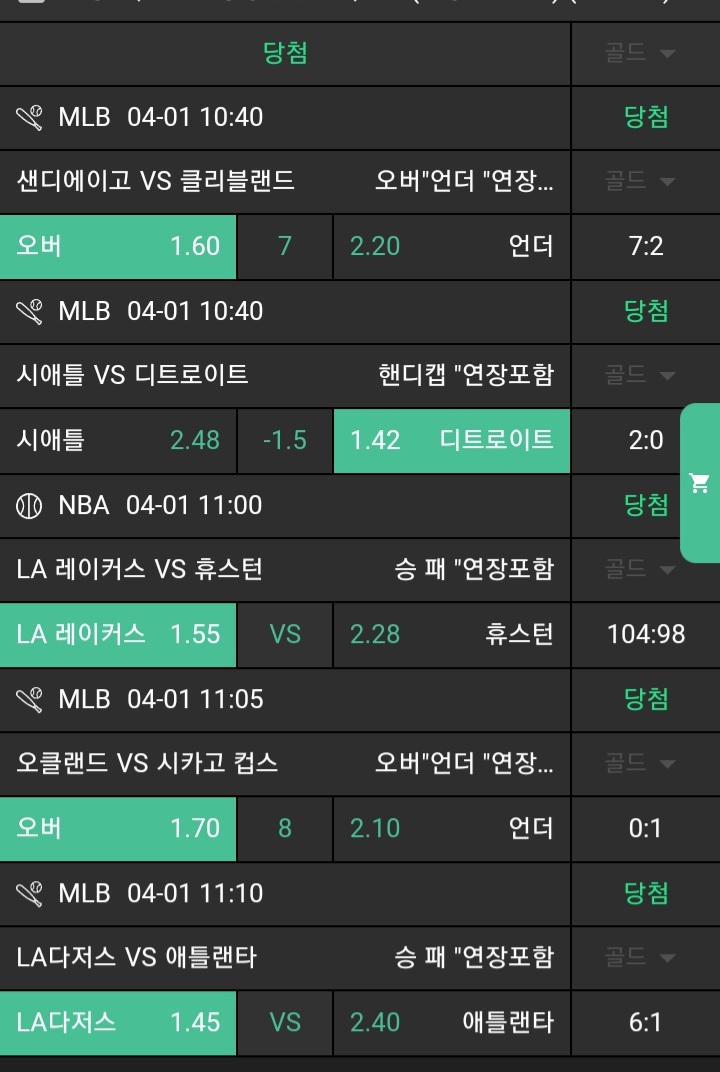
Task: Expand 골드 dropdown for 오클랜드 VS 시카고 컵스
Action: click(x=640, y=763)
